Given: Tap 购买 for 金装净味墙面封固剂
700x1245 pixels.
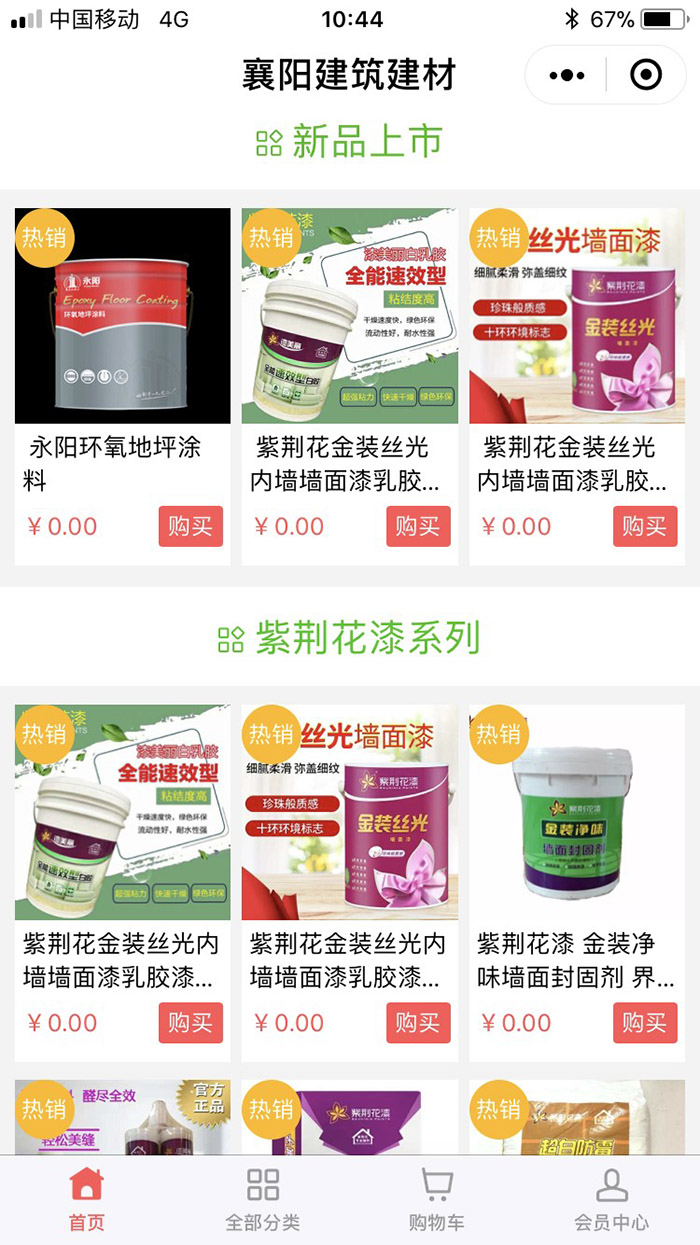Looking at the screenshot, I should [x=644, y=1022].
